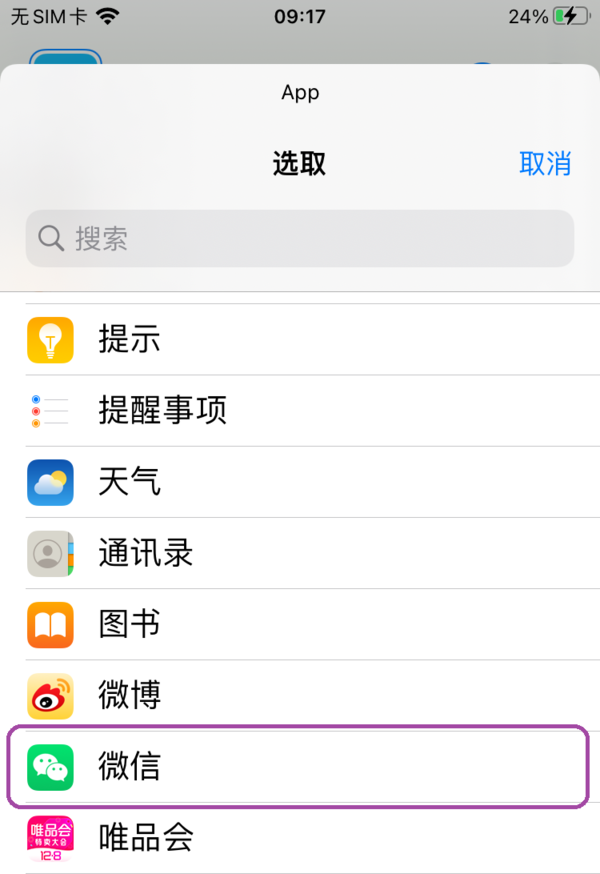Pick 唯品会 from the list
This screenshot has height=874, width=600.
tap(300, 838)
